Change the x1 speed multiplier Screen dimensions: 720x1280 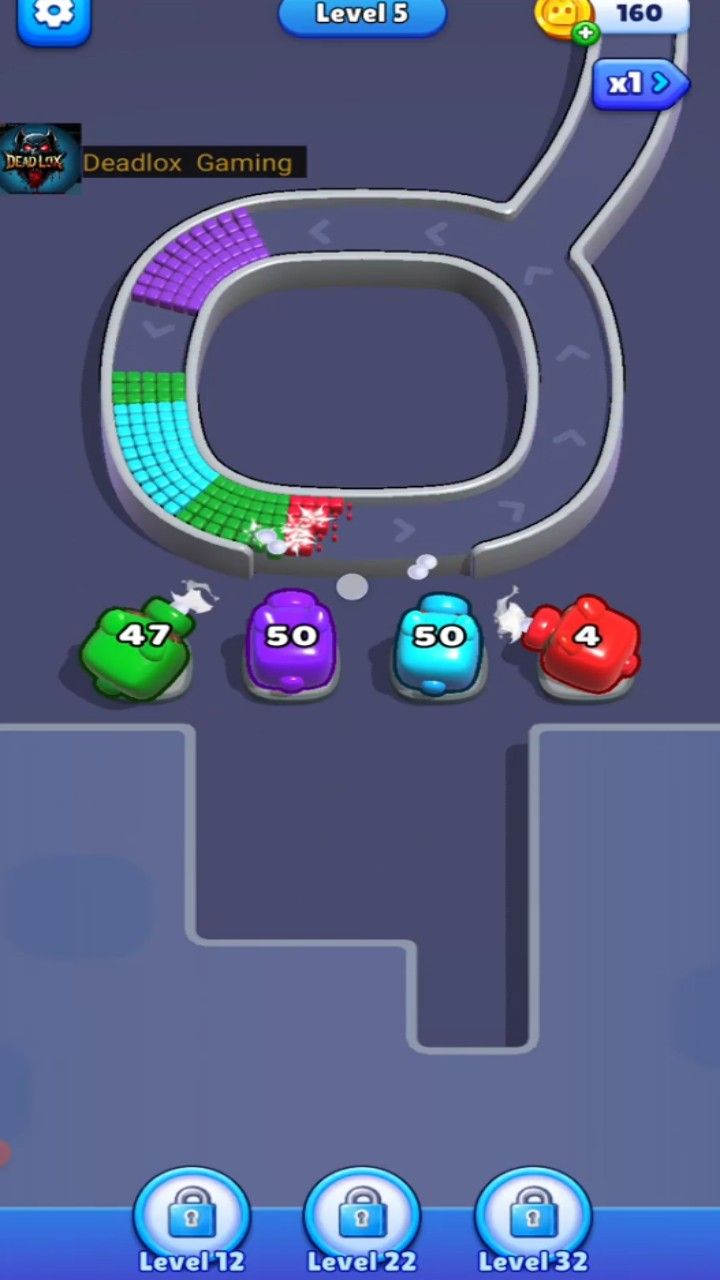tap(640, 83)
